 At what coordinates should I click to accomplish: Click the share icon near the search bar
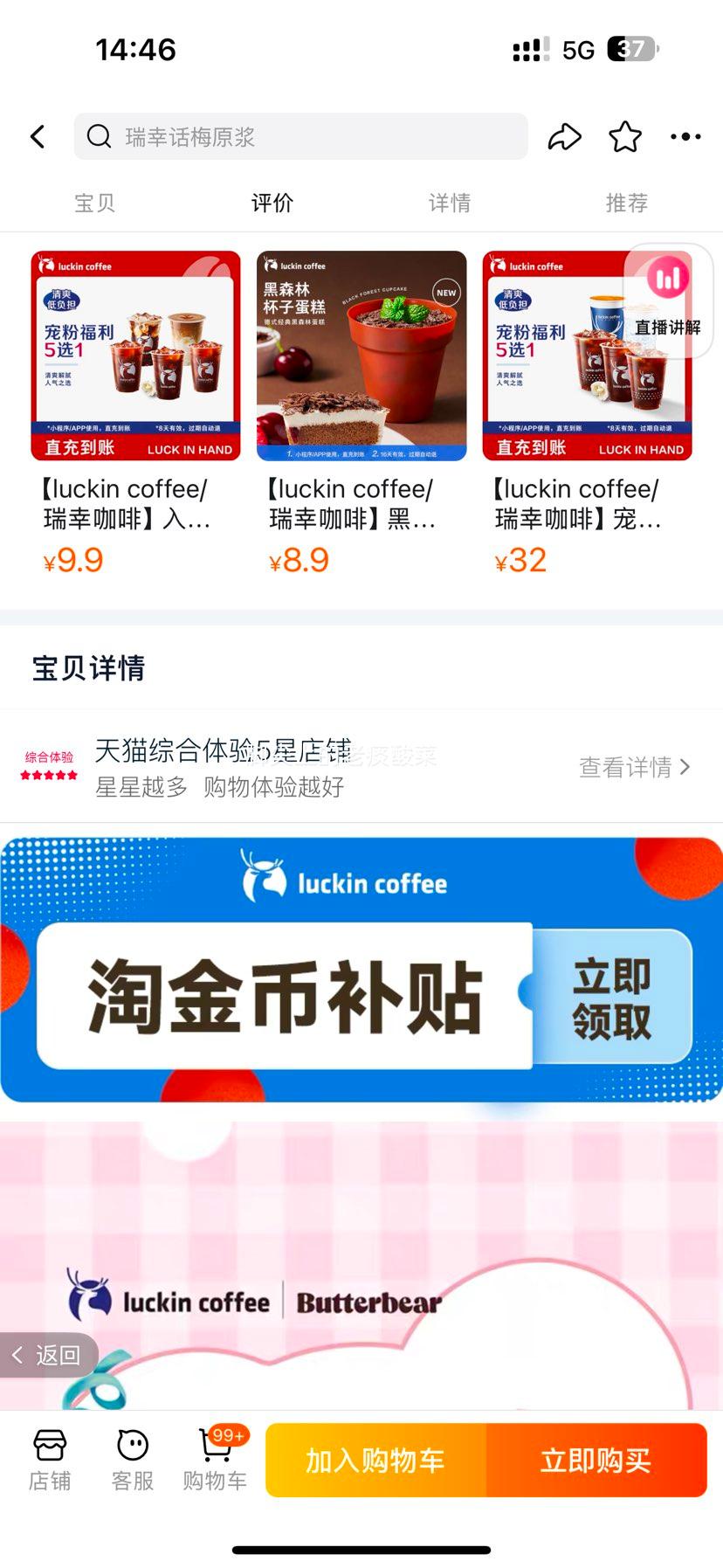click(x=565, y=136)
